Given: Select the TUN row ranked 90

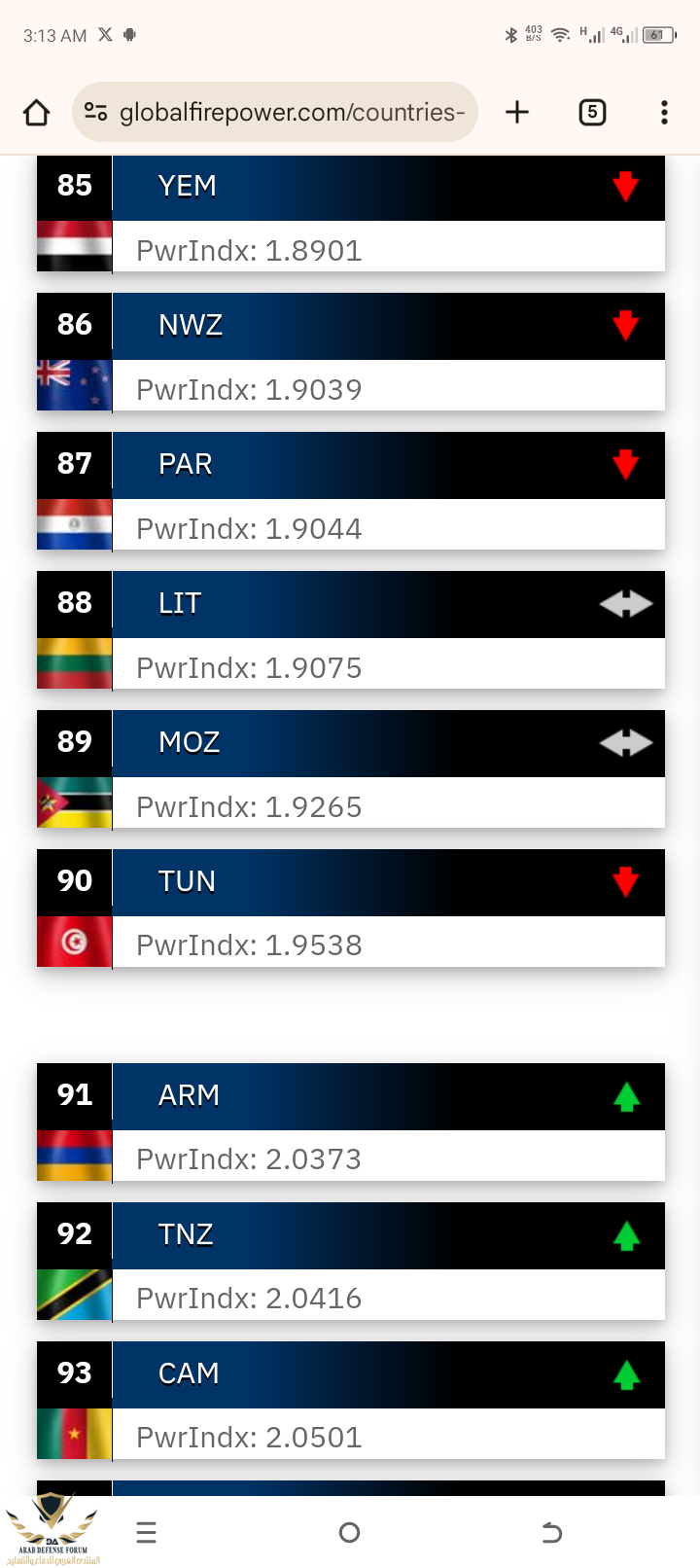Looking at the screenshot, I should point(350,909).
